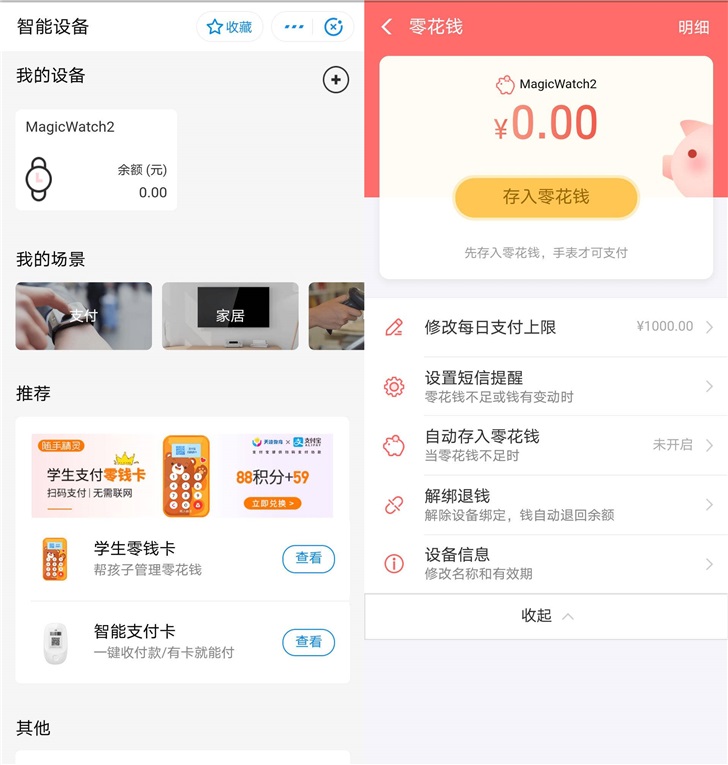Image resolution: width=728 pixels, height=765 pixels.
Task: Add a new device with plus icon
Action: pos(336,80)
